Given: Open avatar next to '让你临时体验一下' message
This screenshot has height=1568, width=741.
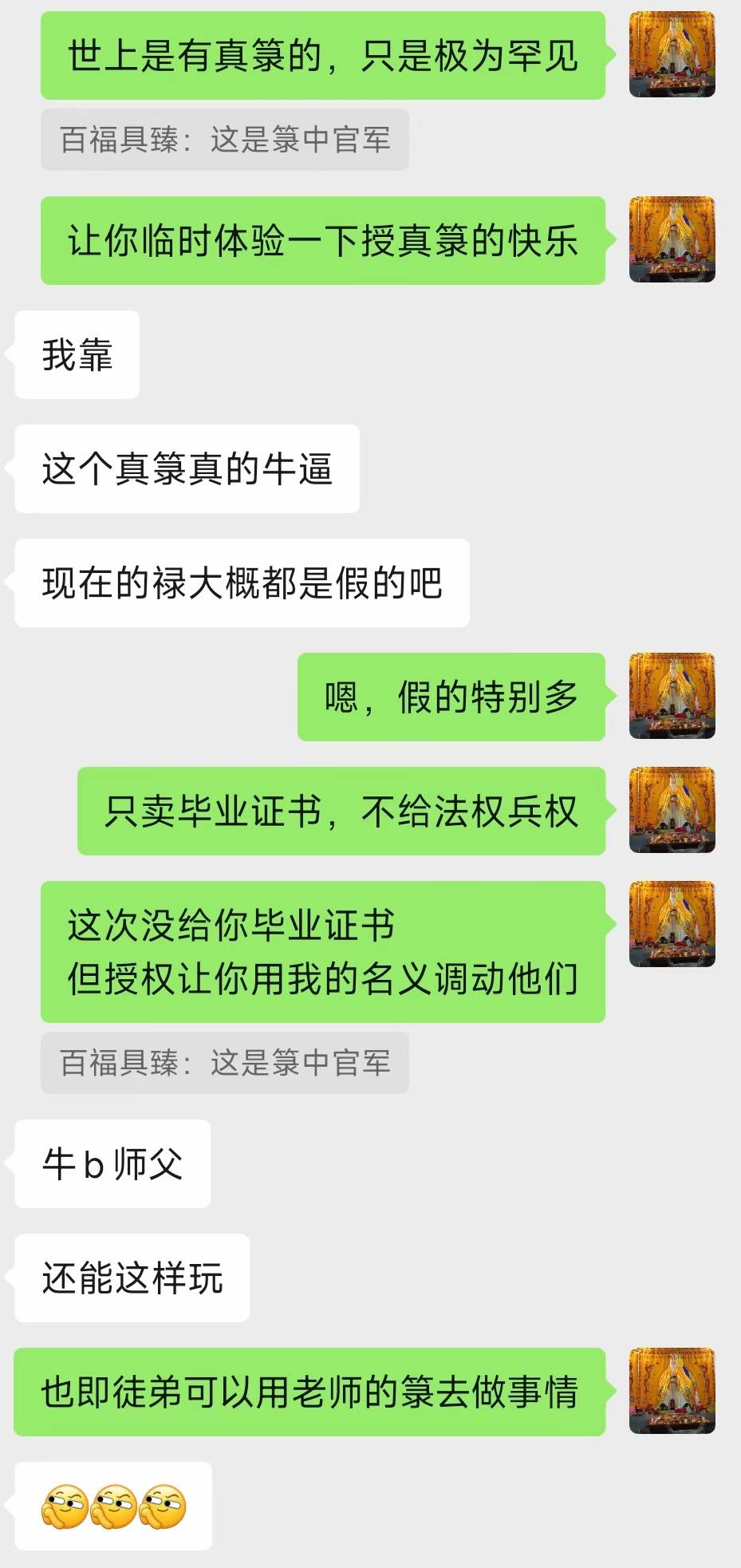Looking at the screenshot, I should [672, 240].
